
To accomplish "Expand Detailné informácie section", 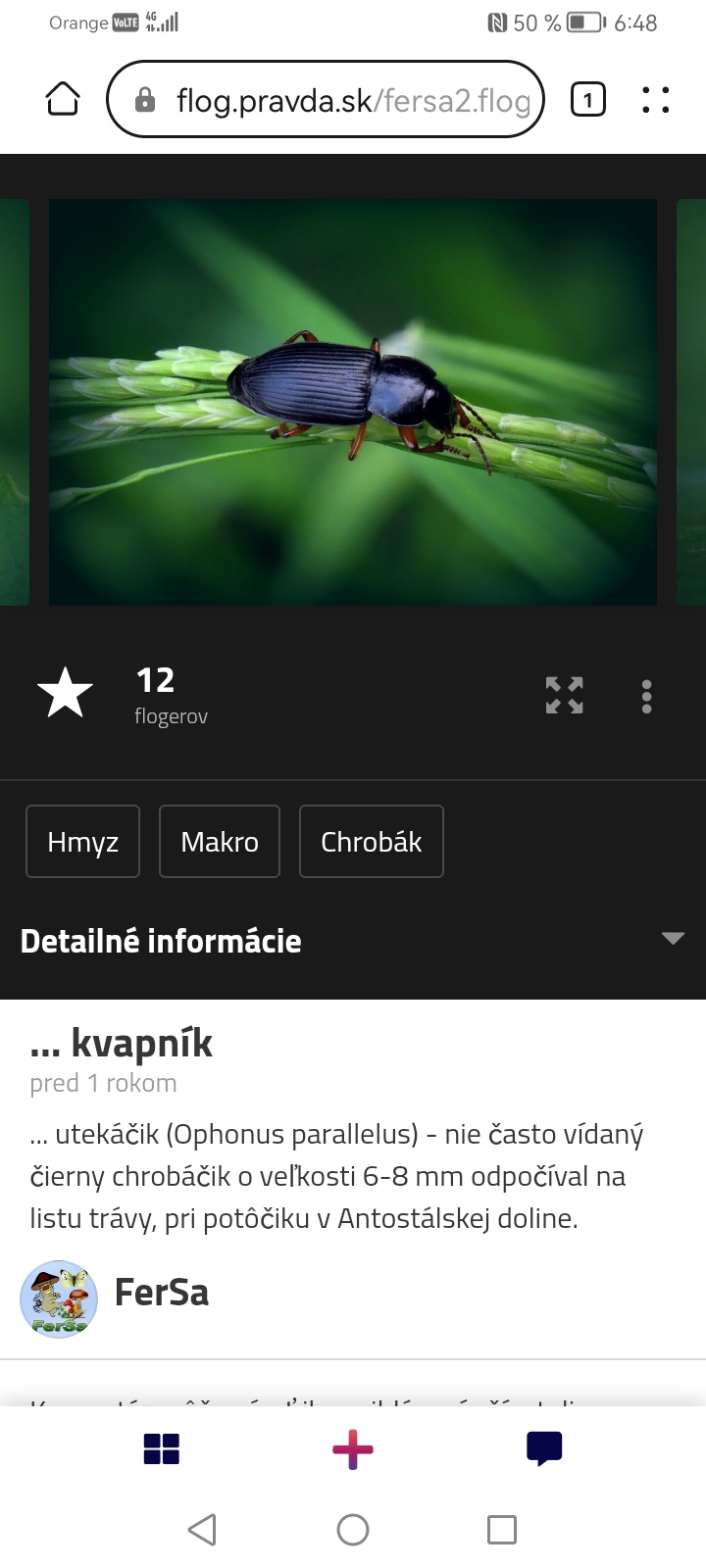I will 672,939.
